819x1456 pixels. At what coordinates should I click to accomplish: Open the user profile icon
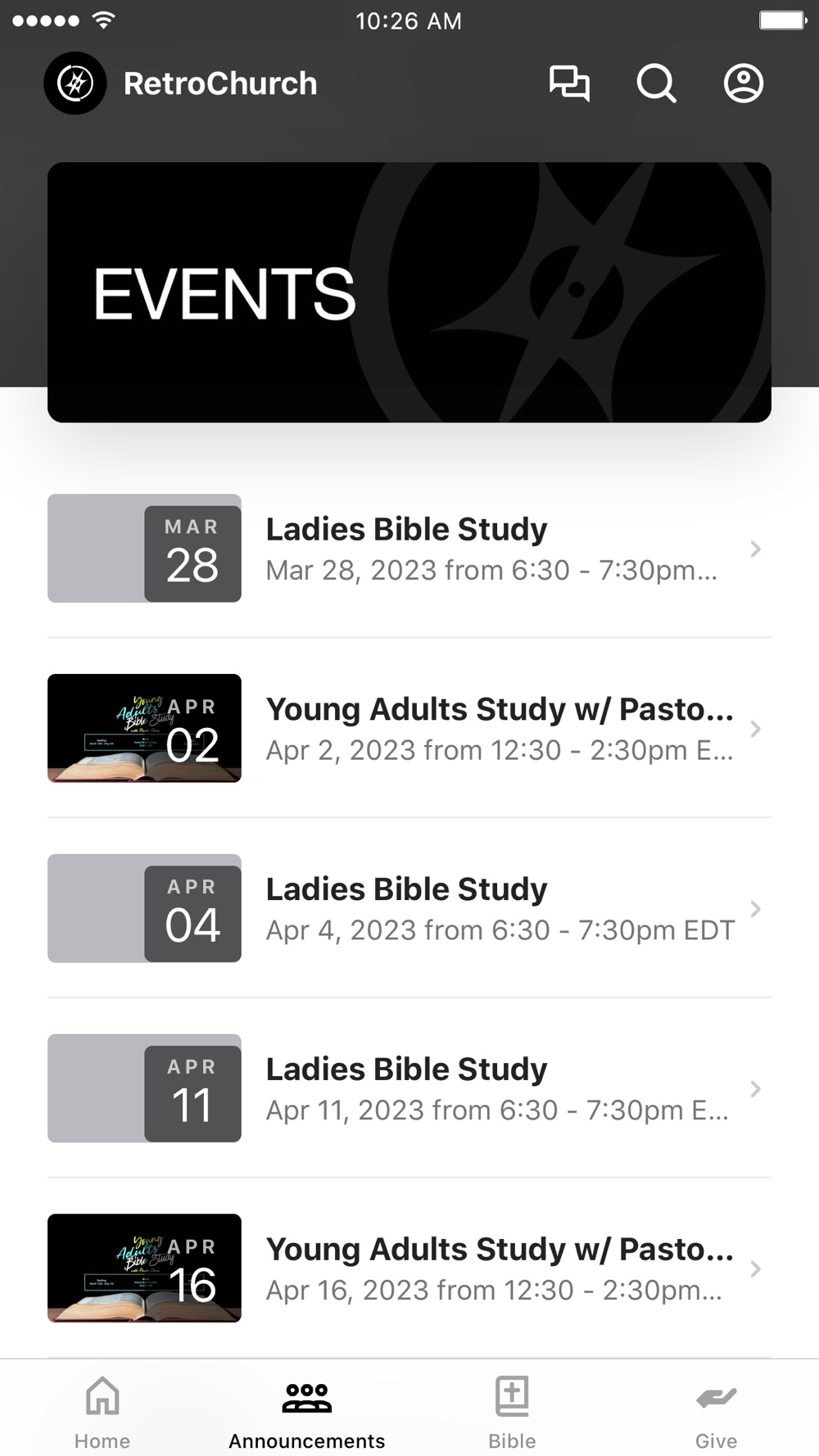(743, 84)
